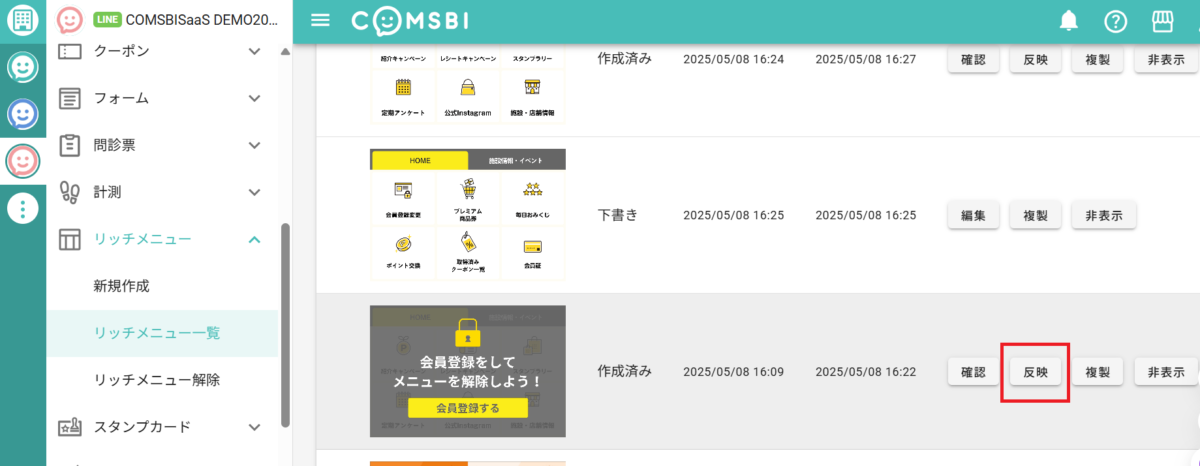This screenshot has height=466, width=1200.
Task: Open the store icon in header
Action: (x=1161, y=21)
